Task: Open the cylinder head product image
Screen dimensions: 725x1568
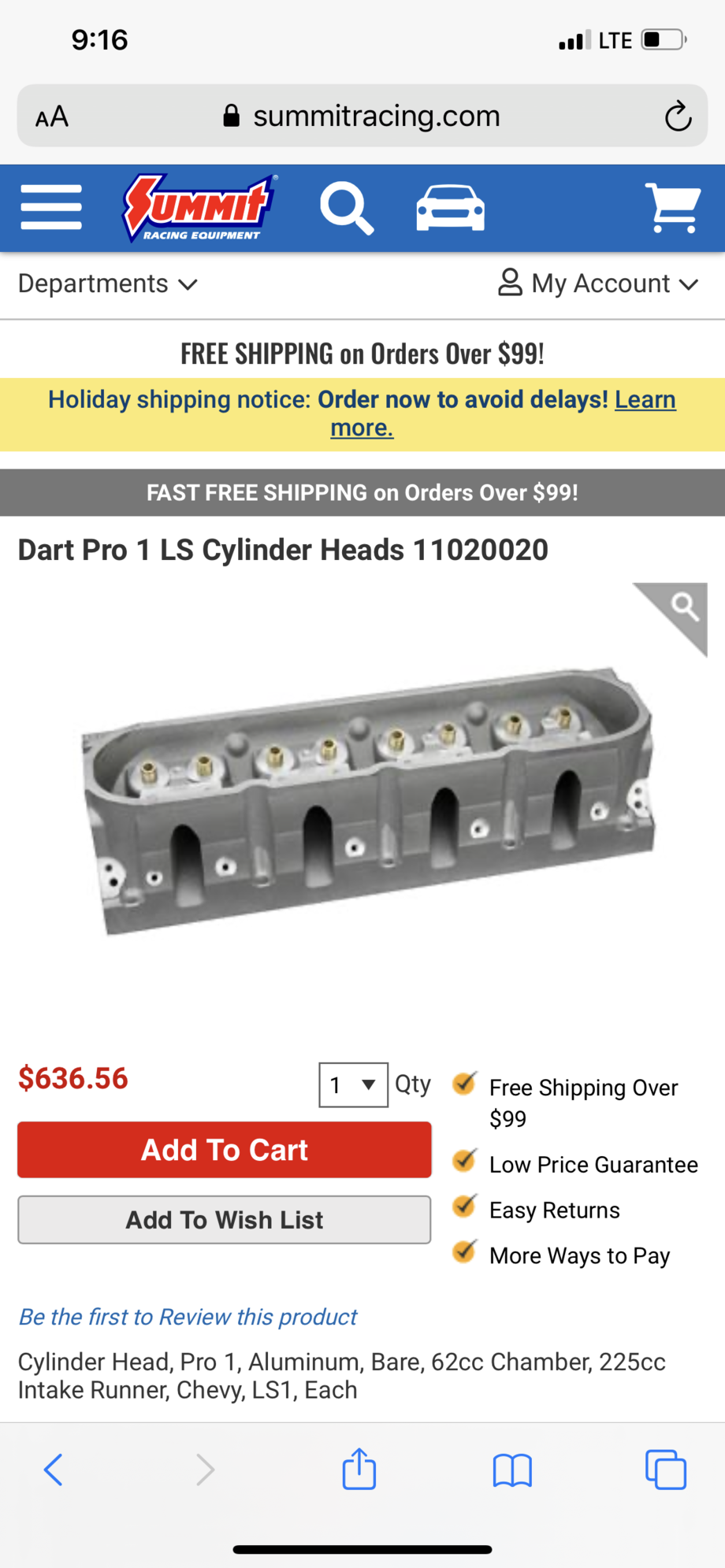Action: 366,799
